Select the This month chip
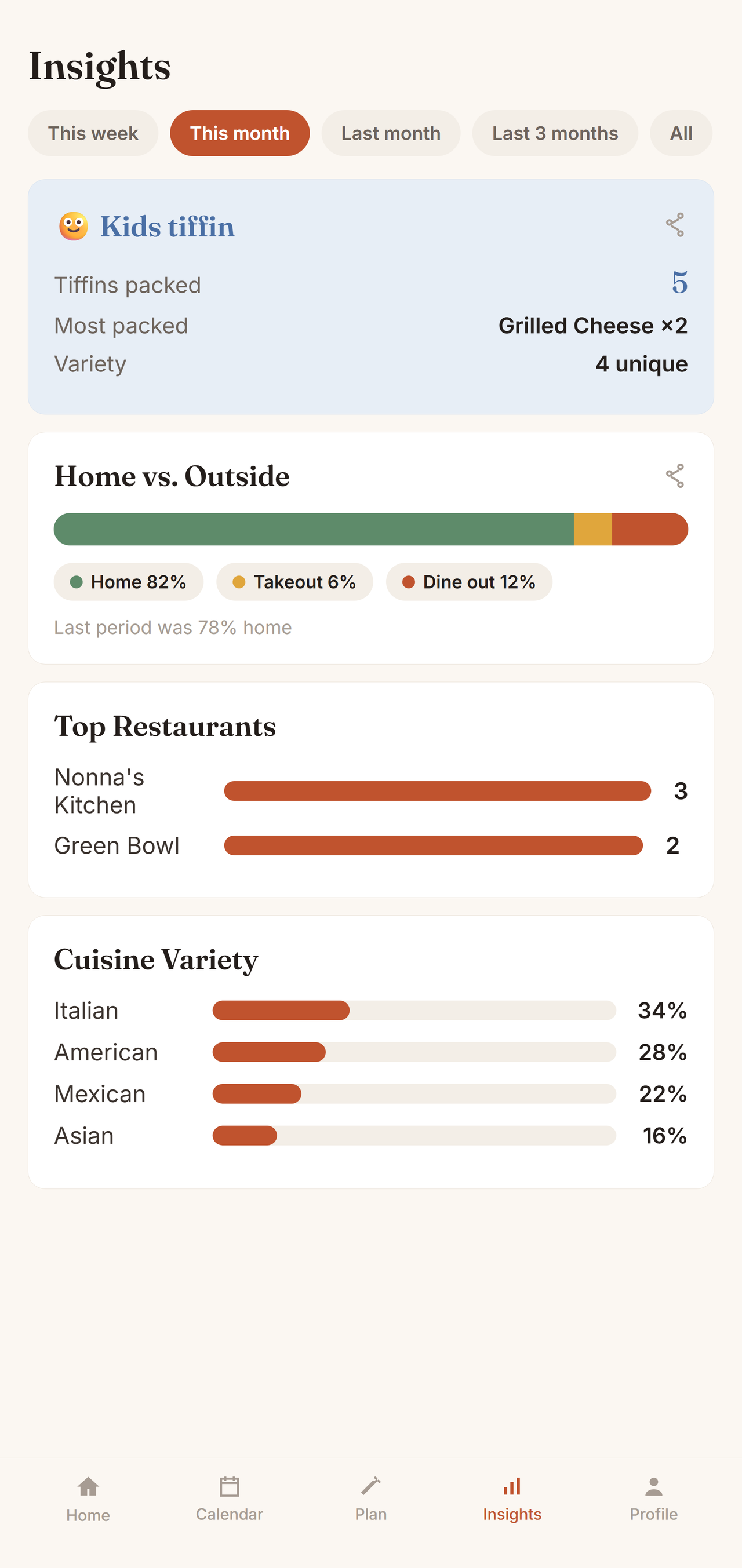The image size is (742, 1568). [x=240, y=133]
